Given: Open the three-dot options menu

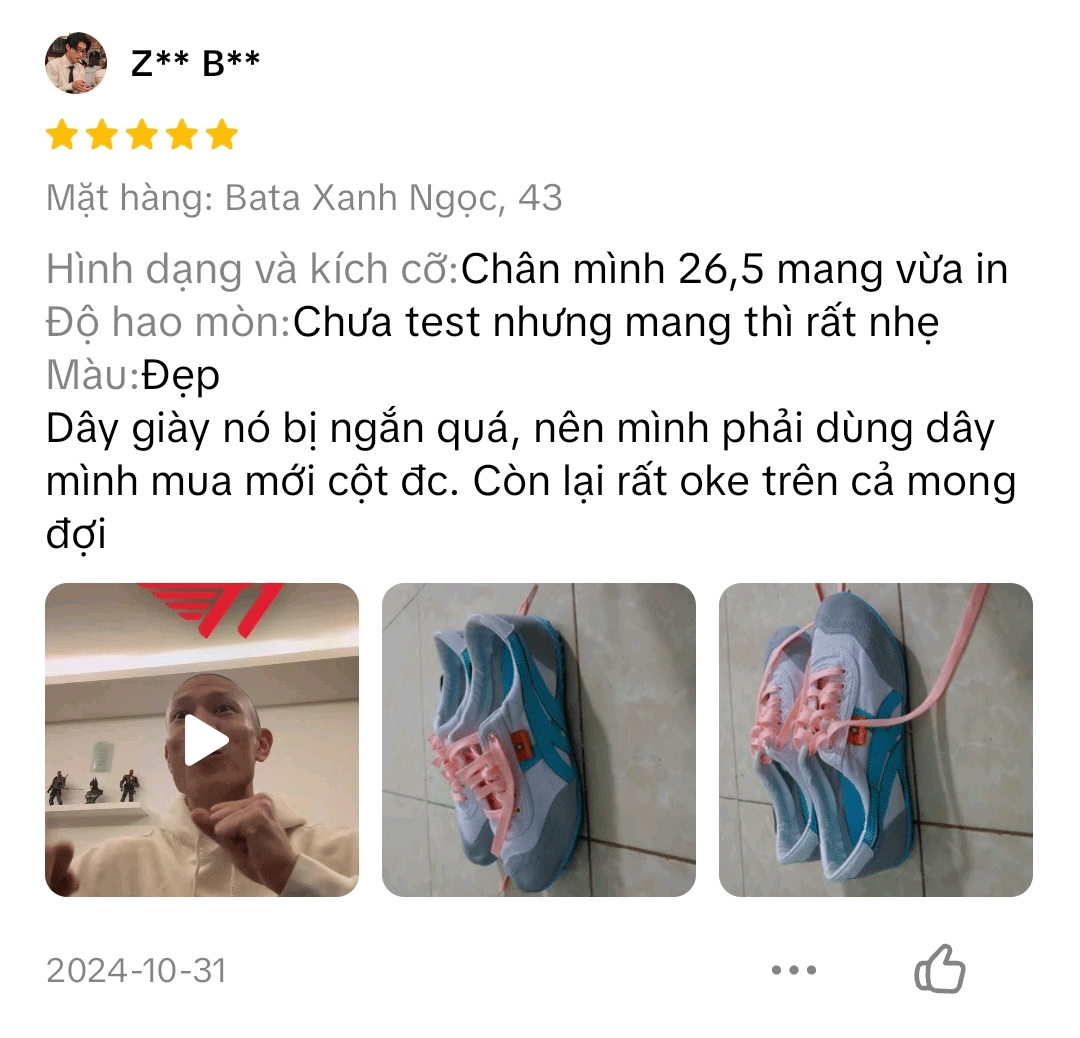Looking at the screenshot, I should click(794, 969).
